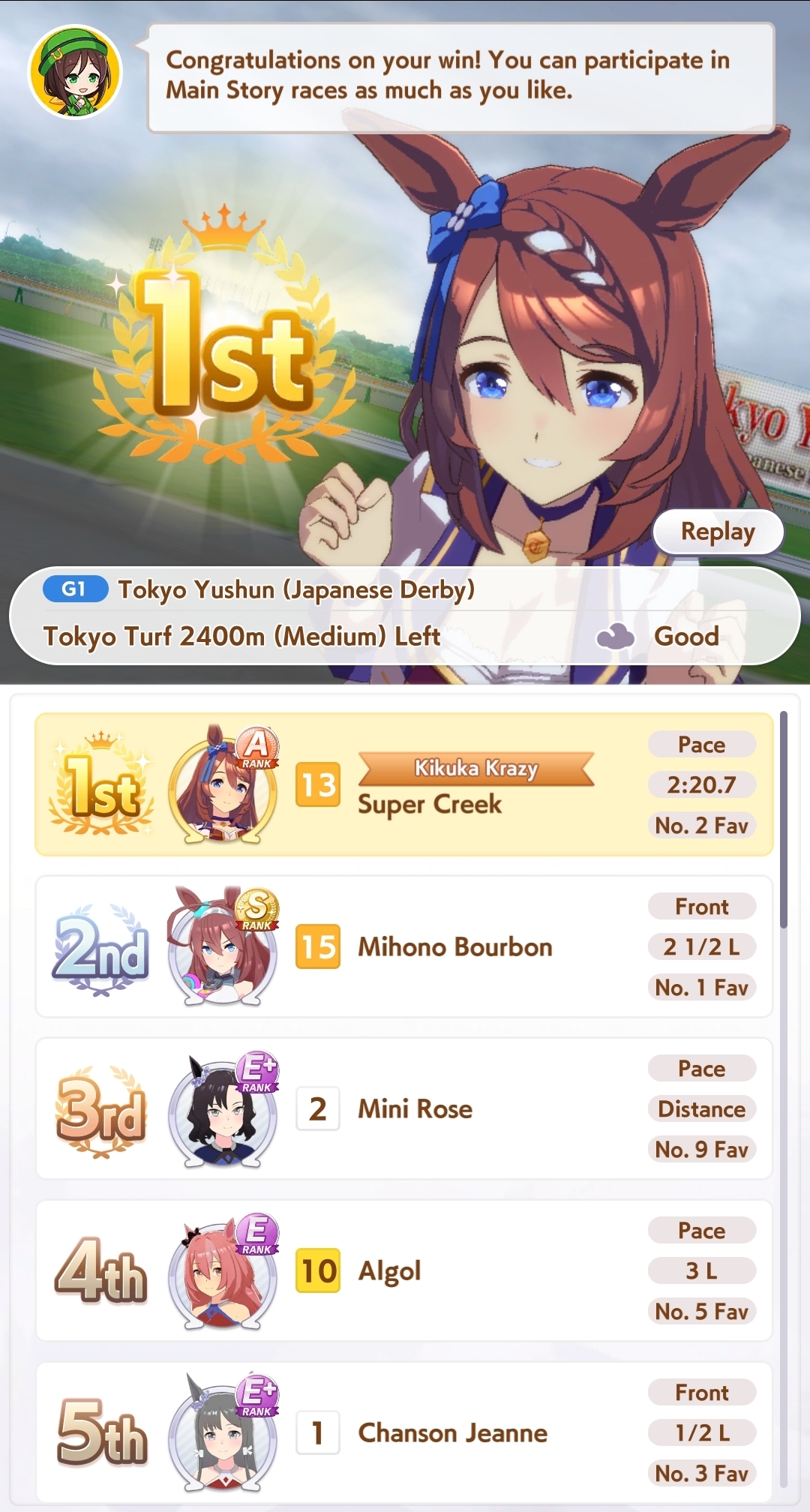The image size is (810, 1512).
Task: Open Super Creek's 1st place result row
Action: click(403, 784)
